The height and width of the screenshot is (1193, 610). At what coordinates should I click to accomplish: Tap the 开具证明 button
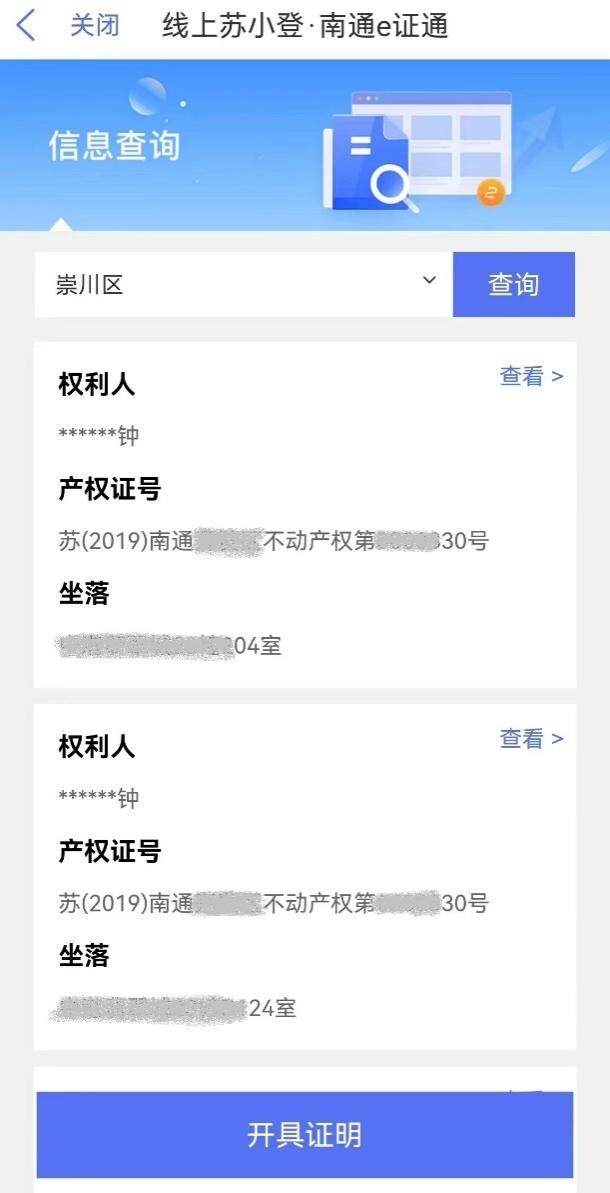click(x=304, y=1135)
